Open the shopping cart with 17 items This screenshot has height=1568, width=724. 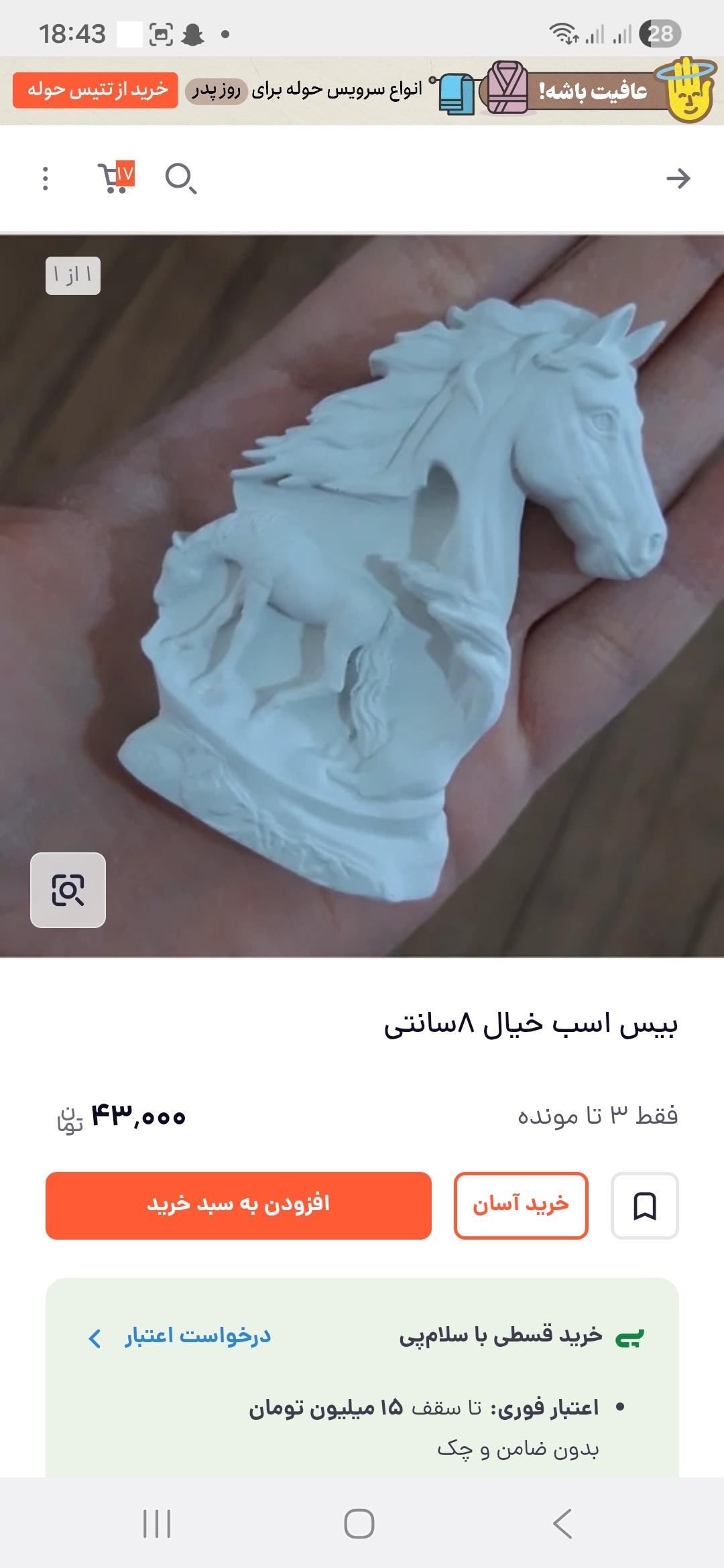pyautogui.click(x=115, y=178)
